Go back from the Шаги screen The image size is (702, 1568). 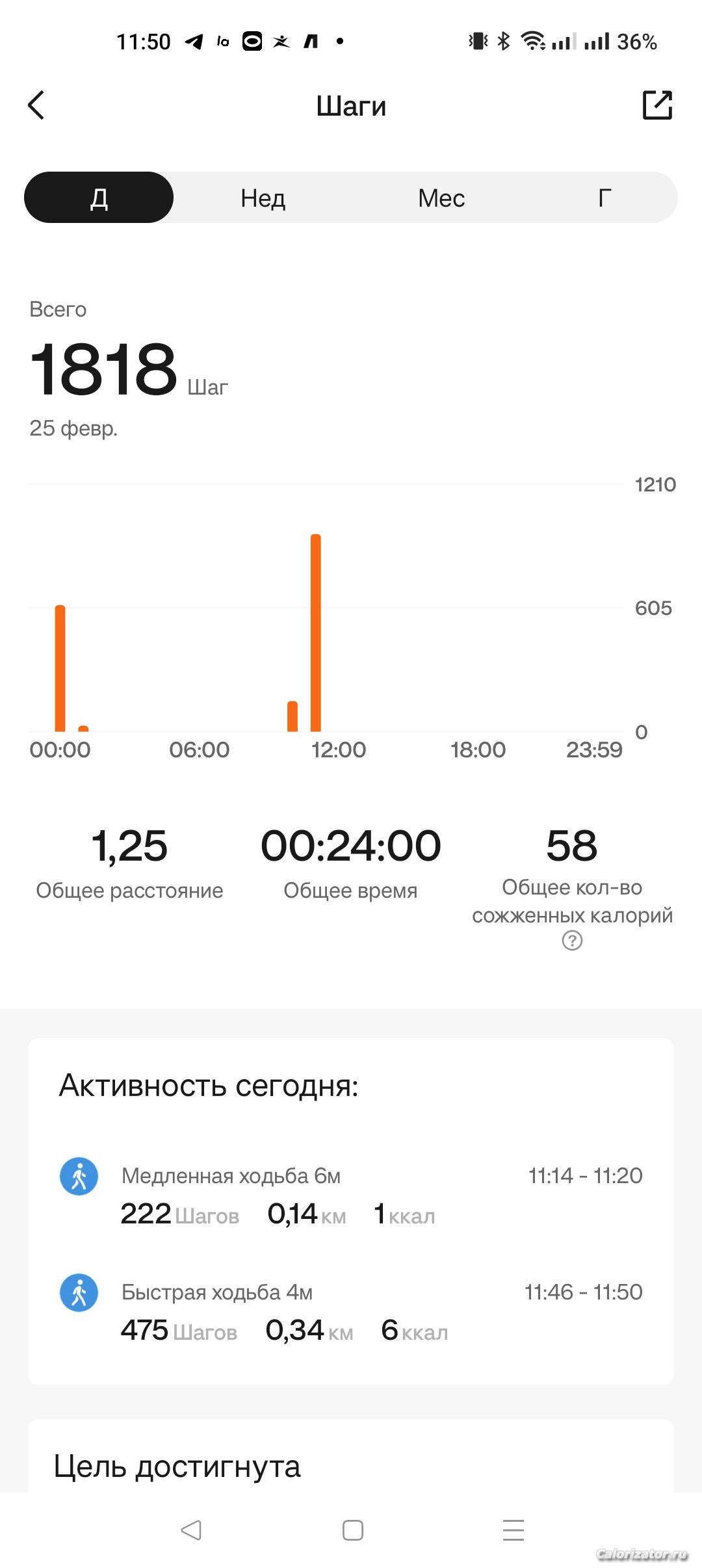[x=36, y=105]
